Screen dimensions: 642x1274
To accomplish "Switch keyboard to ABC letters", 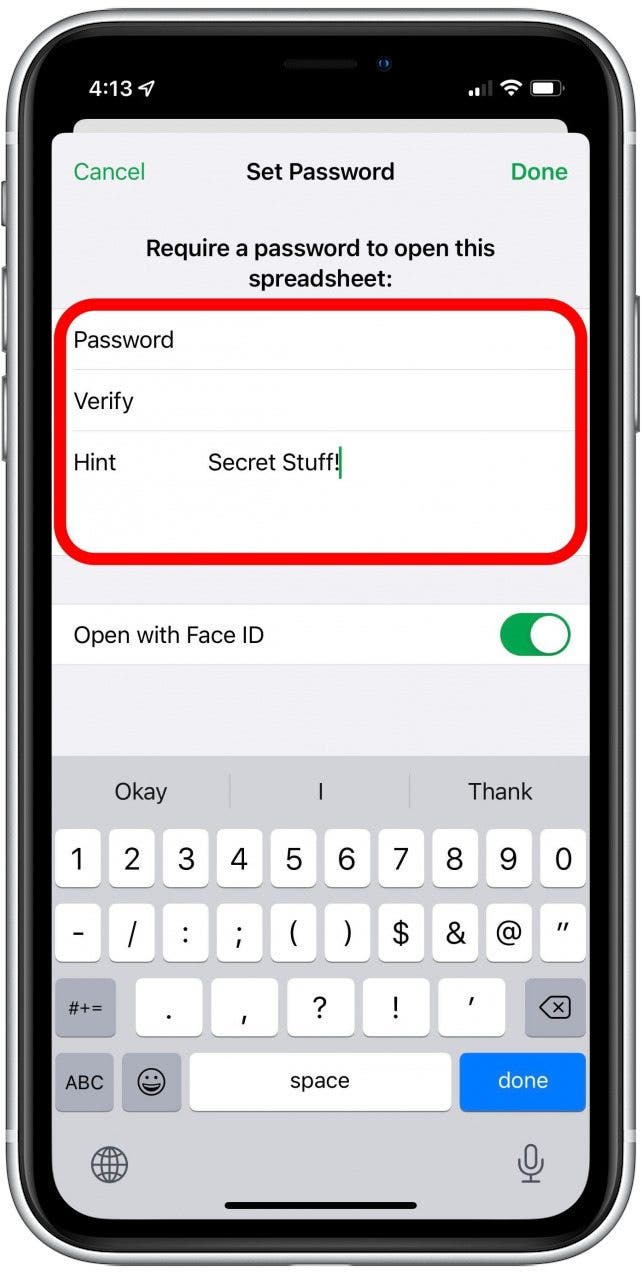I will click(x=84, y=1081).
